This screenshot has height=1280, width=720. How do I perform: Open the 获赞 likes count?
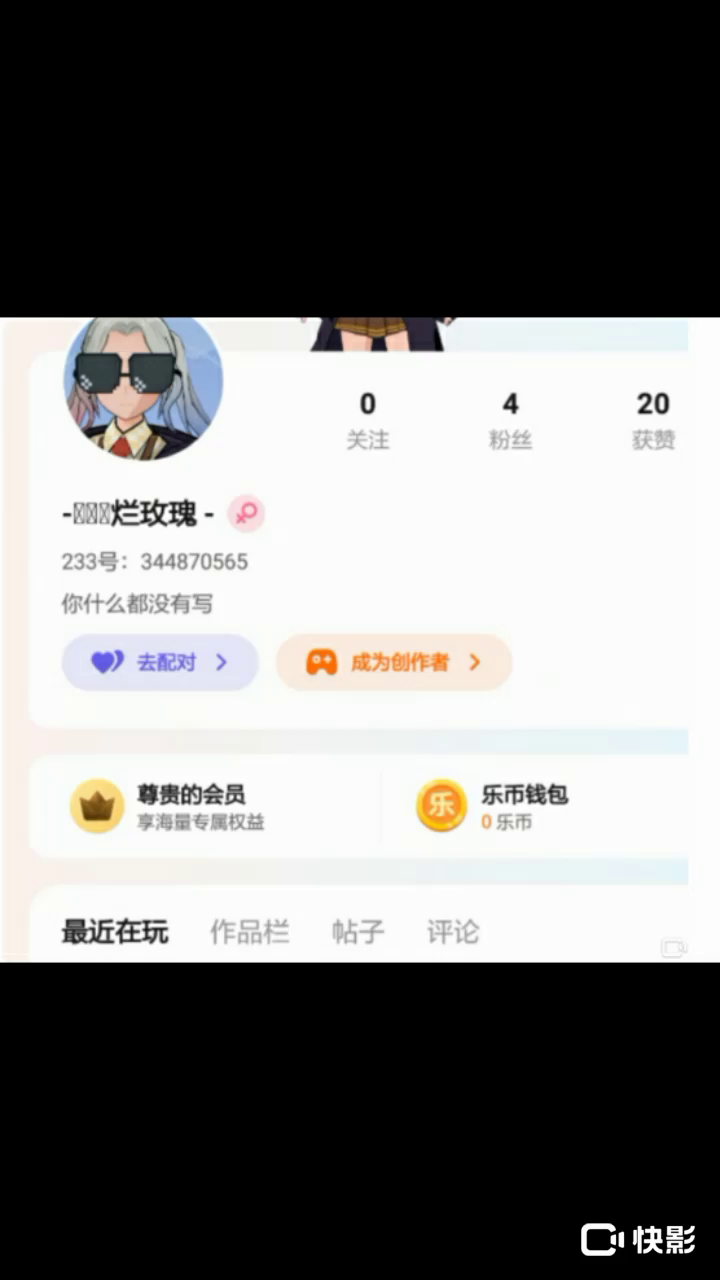click(653, 420)
